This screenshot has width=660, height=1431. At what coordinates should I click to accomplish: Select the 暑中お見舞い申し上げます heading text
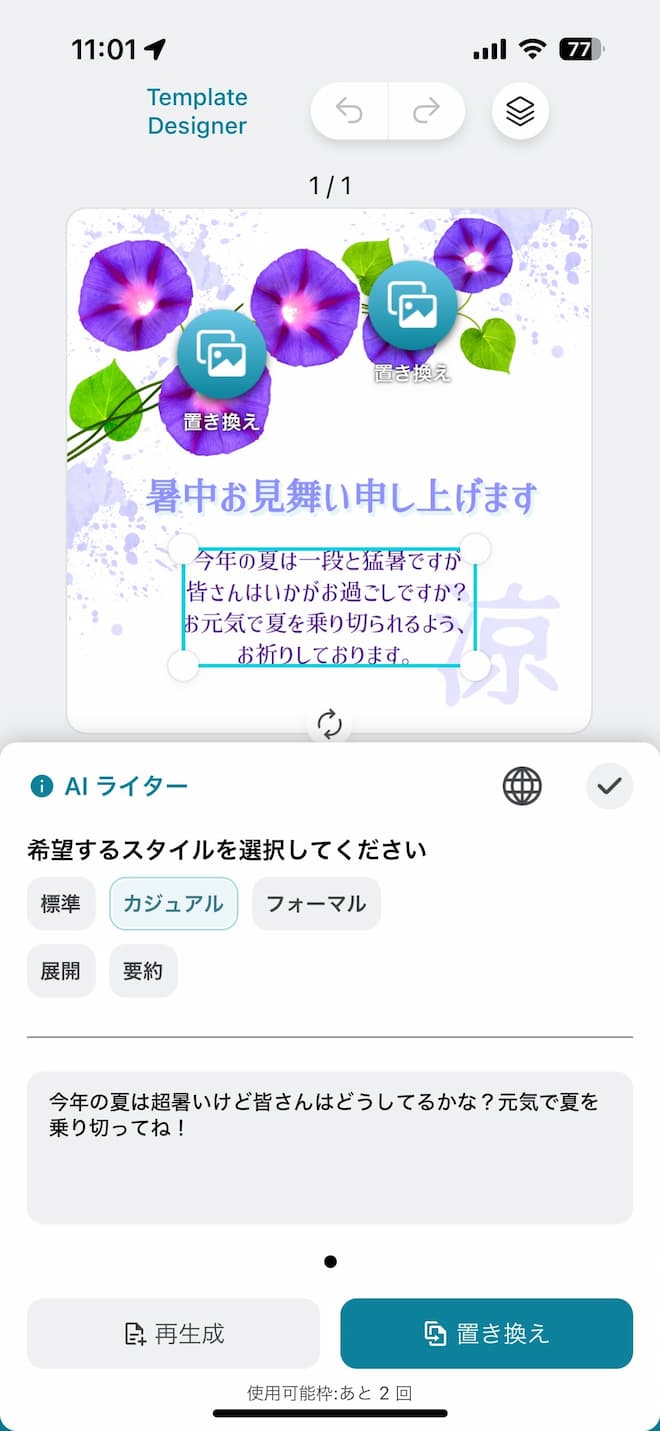[341, 496]
